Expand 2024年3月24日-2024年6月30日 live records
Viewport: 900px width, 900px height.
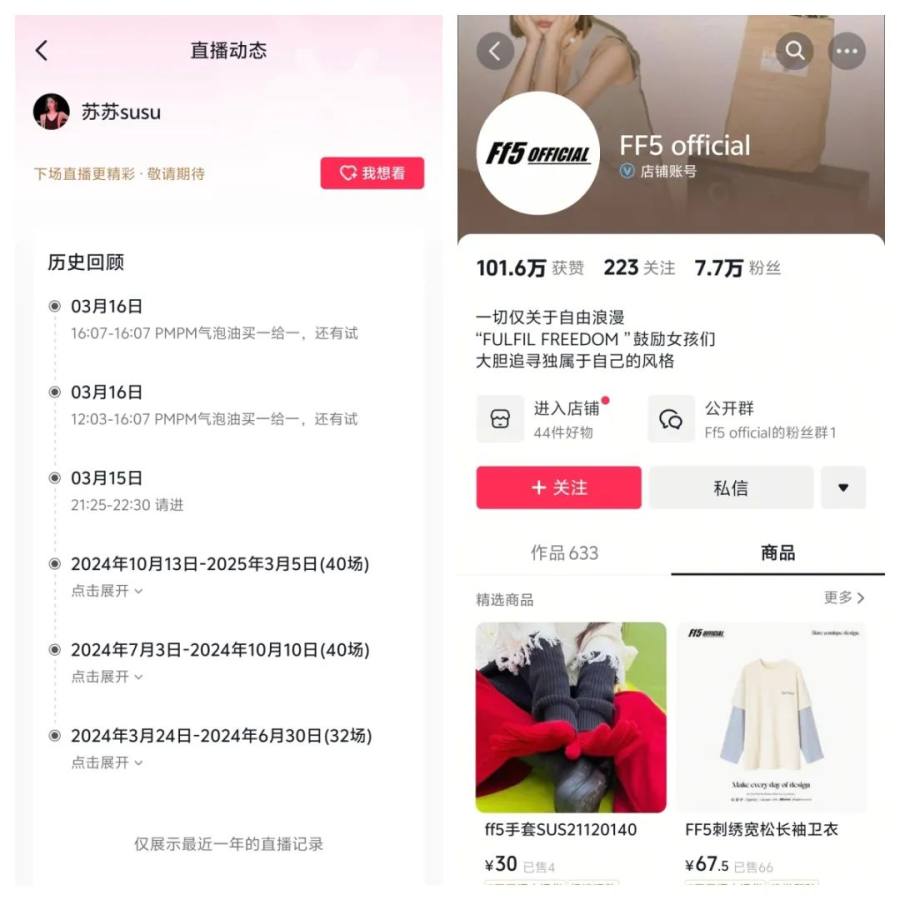click(x=107, y=763)
